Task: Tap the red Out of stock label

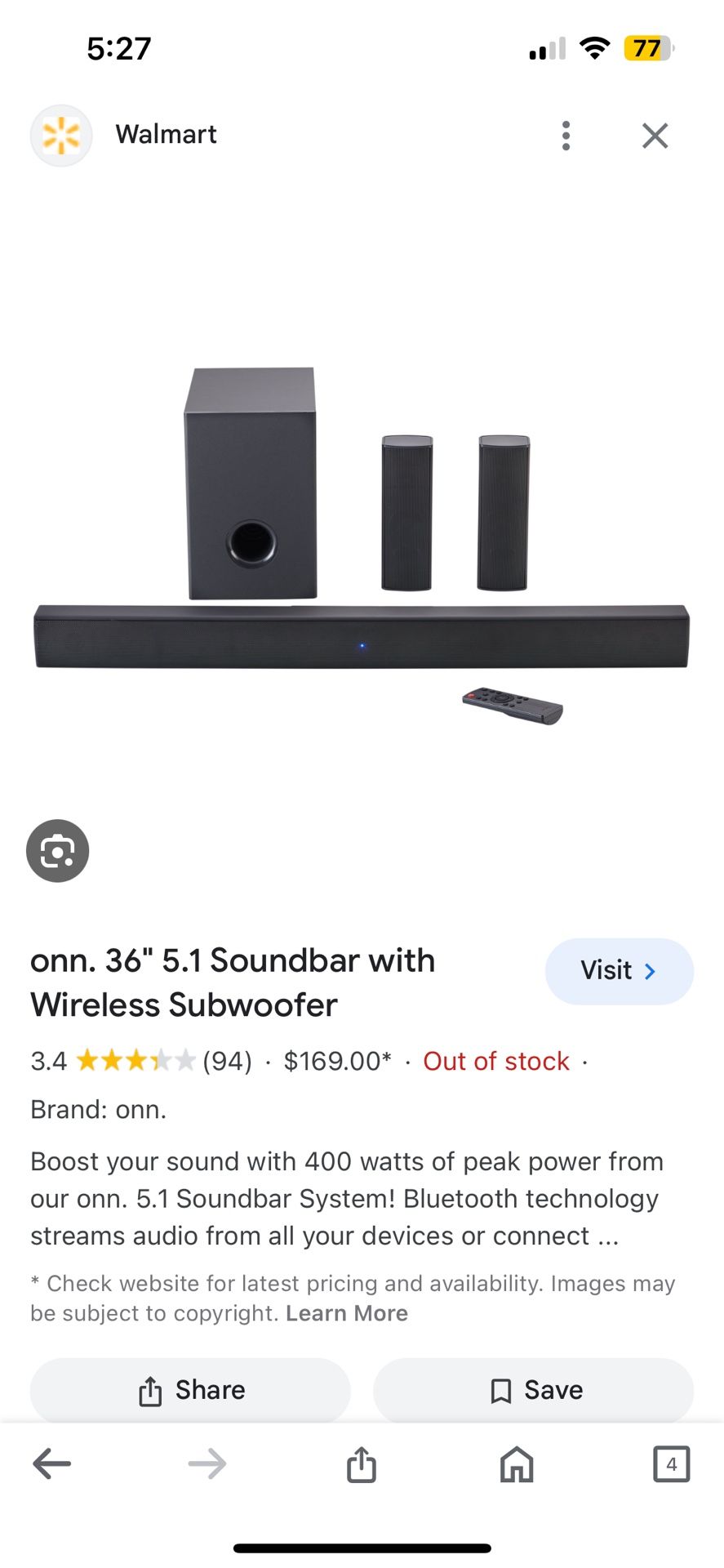Action: [495, 1061]
